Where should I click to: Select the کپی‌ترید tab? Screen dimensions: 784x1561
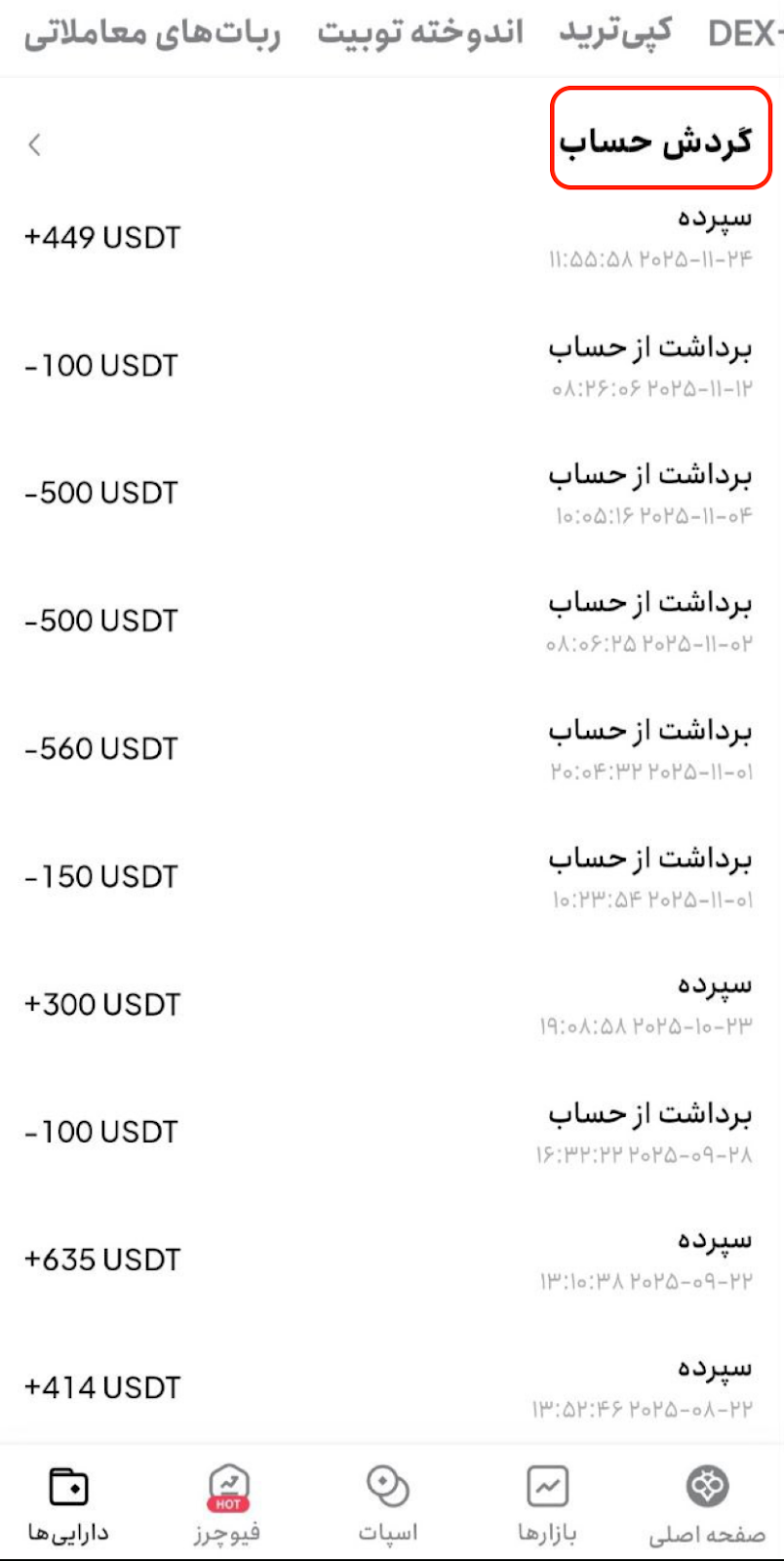[615, 34]
